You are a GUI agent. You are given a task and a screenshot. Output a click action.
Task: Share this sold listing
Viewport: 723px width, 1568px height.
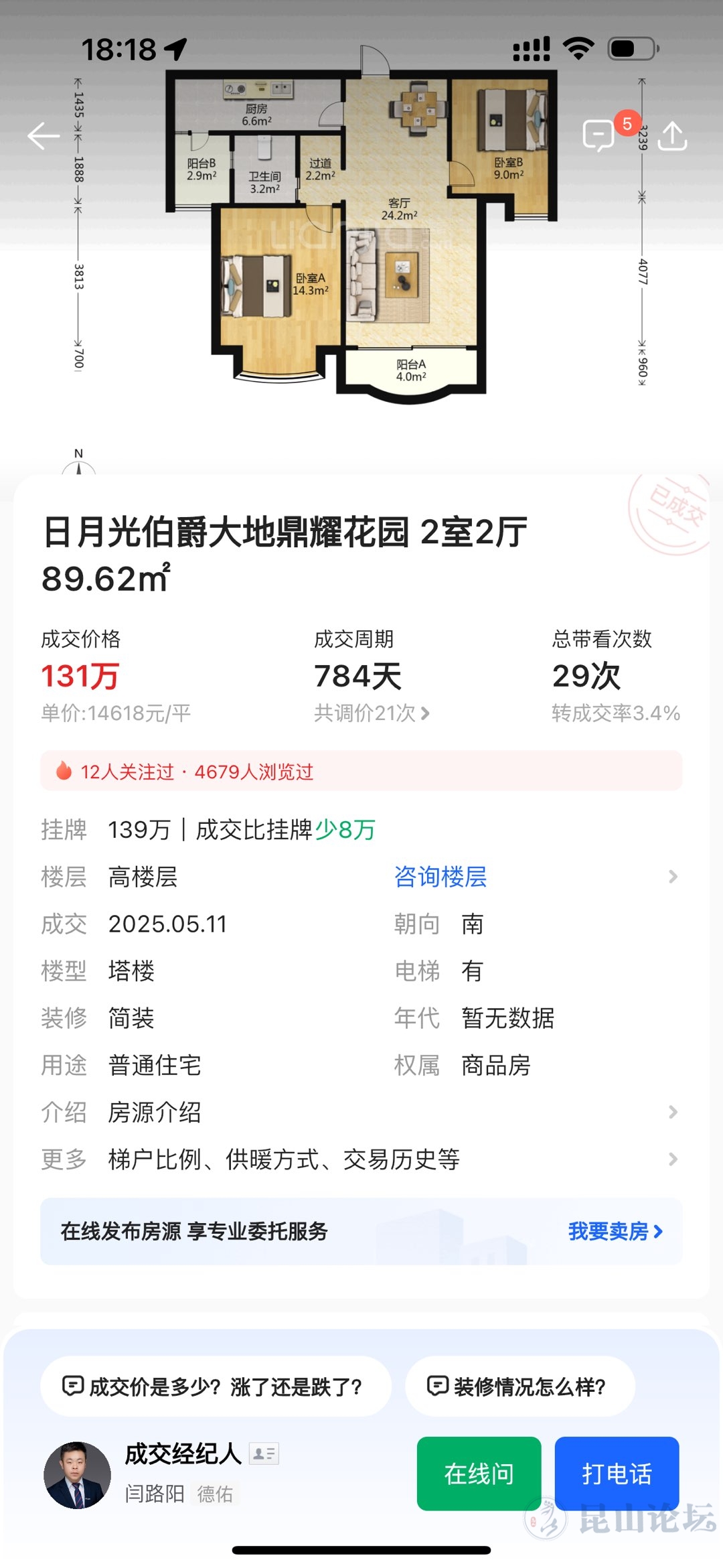click(x=672, y=136)
